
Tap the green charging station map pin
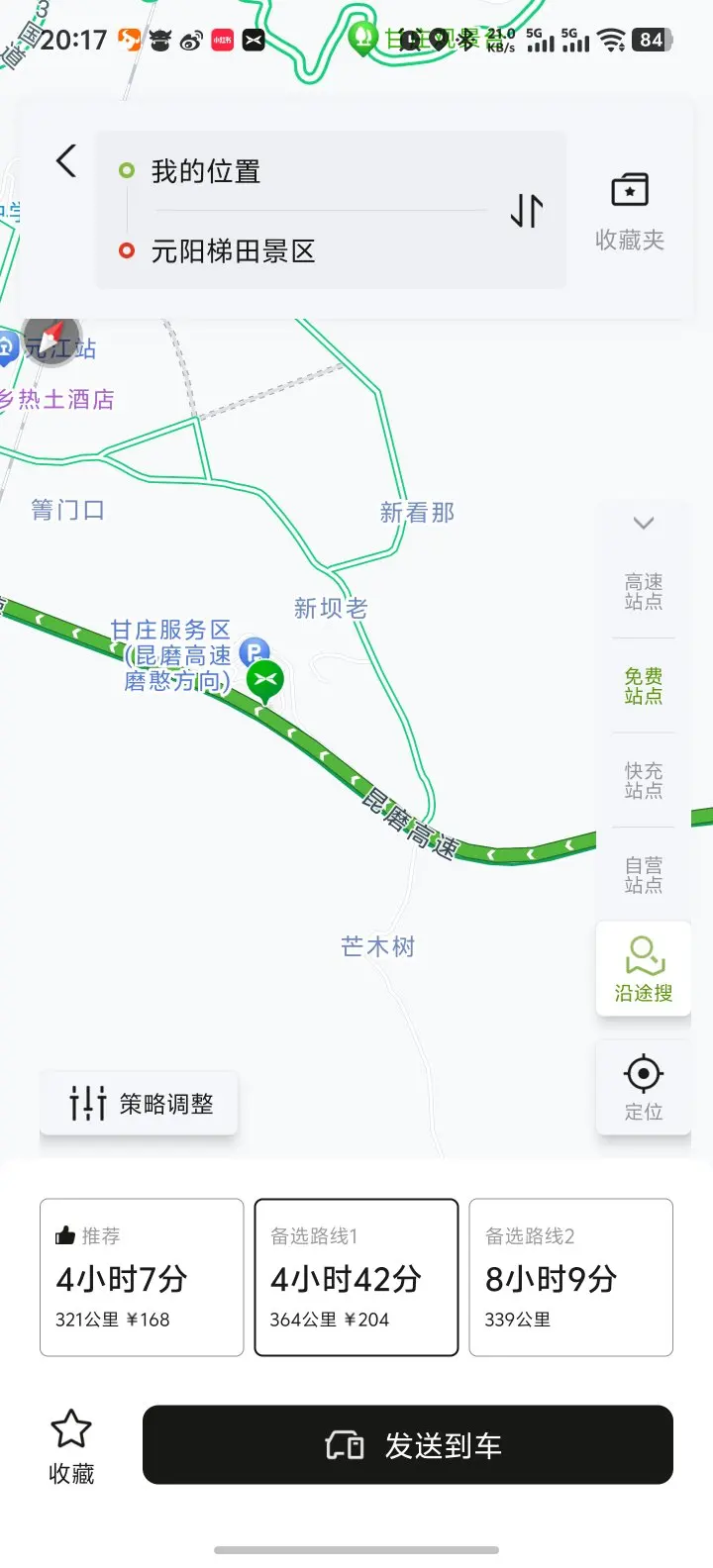tap(264, 681)
